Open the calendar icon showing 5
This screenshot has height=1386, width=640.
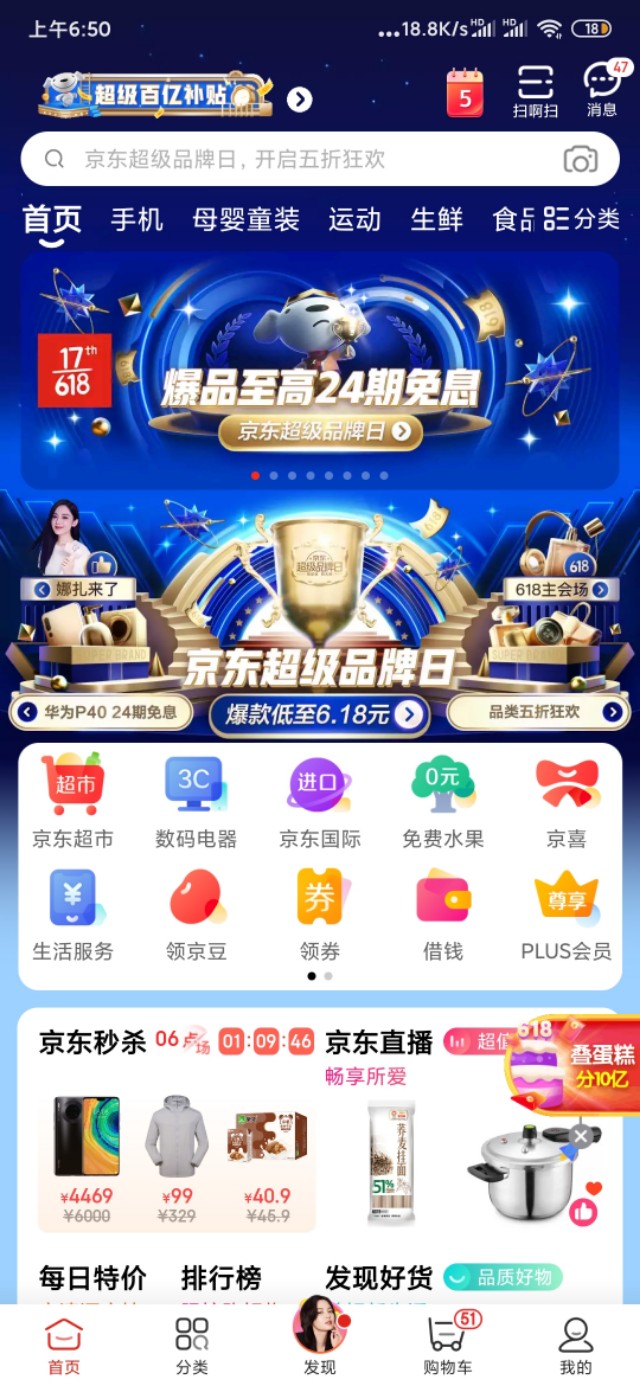click(465, 93)
